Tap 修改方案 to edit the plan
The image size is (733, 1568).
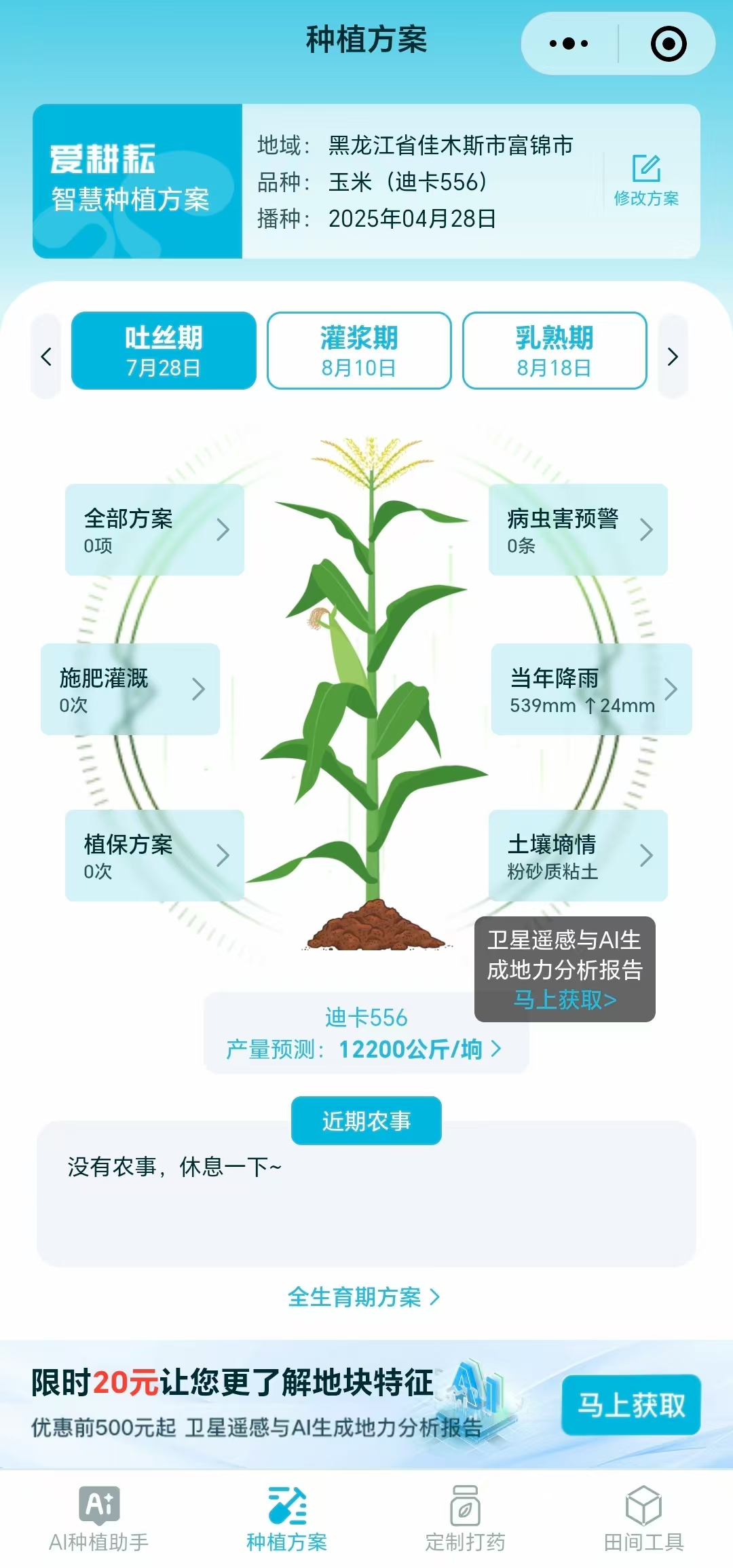[646, 181]
